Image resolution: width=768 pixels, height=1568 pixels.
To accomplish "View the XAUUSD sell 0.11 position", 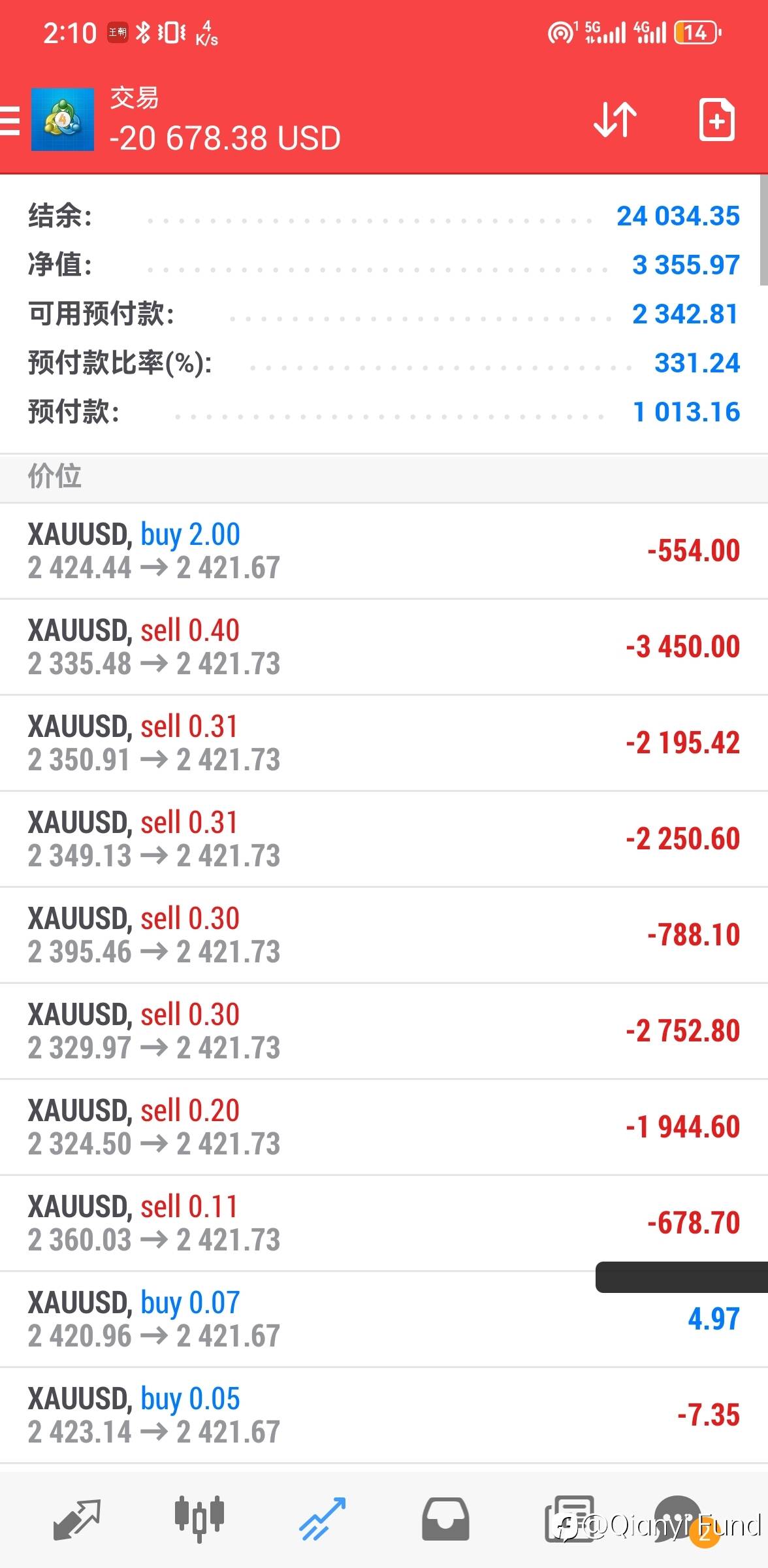I will point(384,1223).
